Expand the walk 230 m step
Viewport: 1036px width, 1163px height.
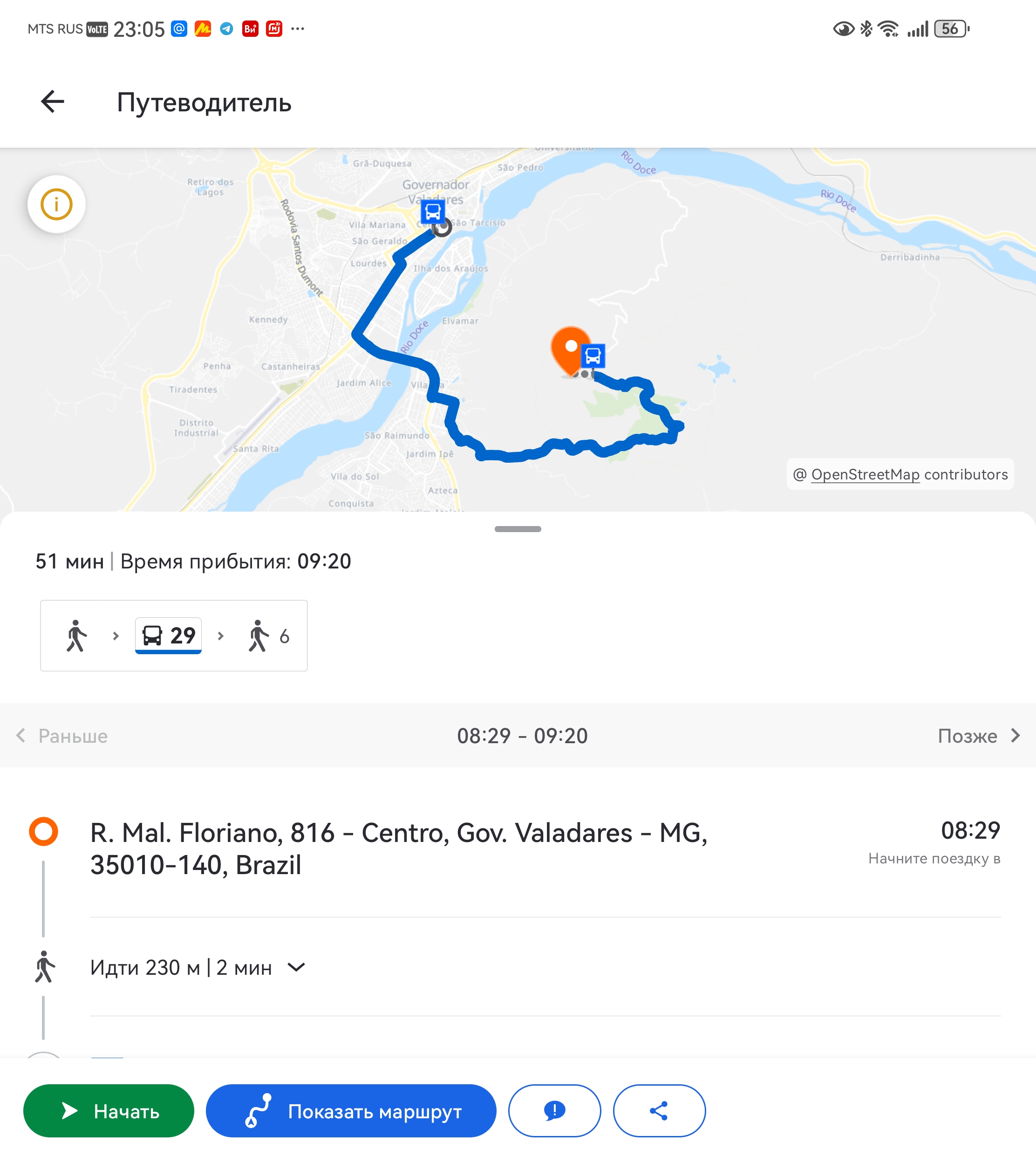pyautogui.click(x=297, y=967)
